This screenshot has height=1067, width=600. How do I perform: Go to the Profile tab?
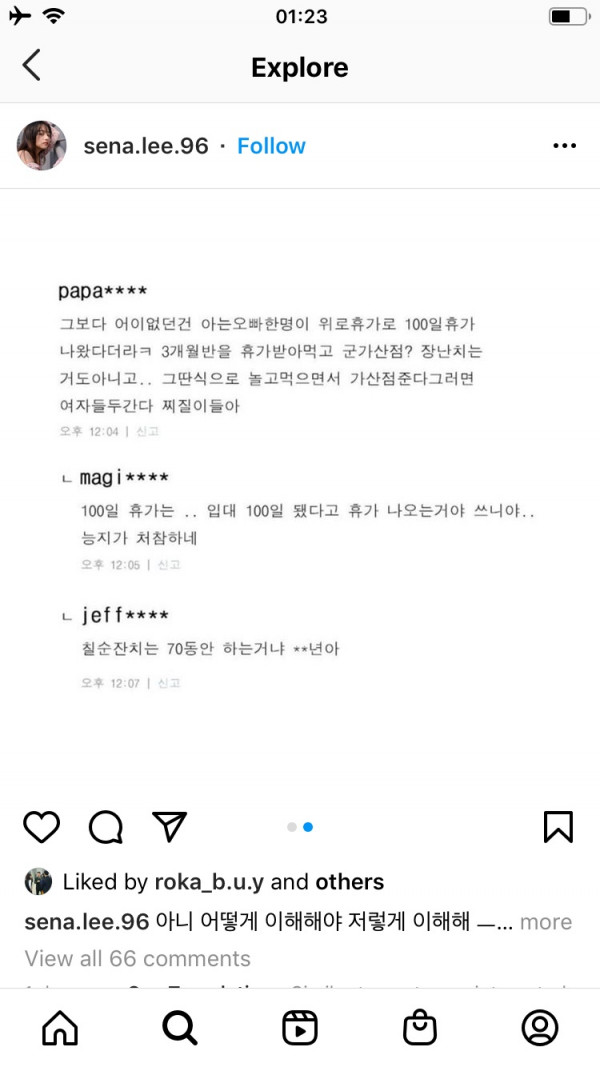(x=540, y=1027)
